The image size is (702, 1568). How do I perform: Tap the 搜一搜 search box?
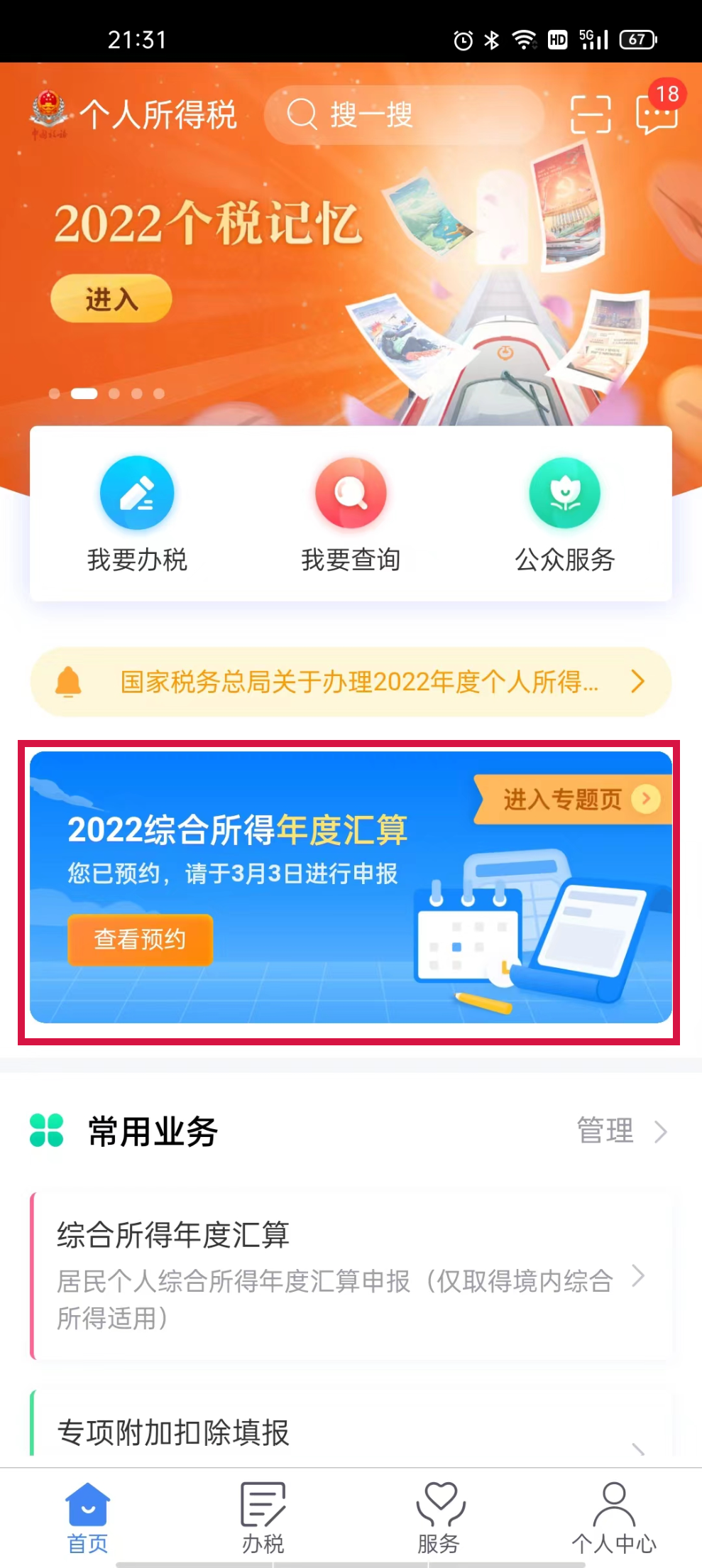(x=403, y=114)
